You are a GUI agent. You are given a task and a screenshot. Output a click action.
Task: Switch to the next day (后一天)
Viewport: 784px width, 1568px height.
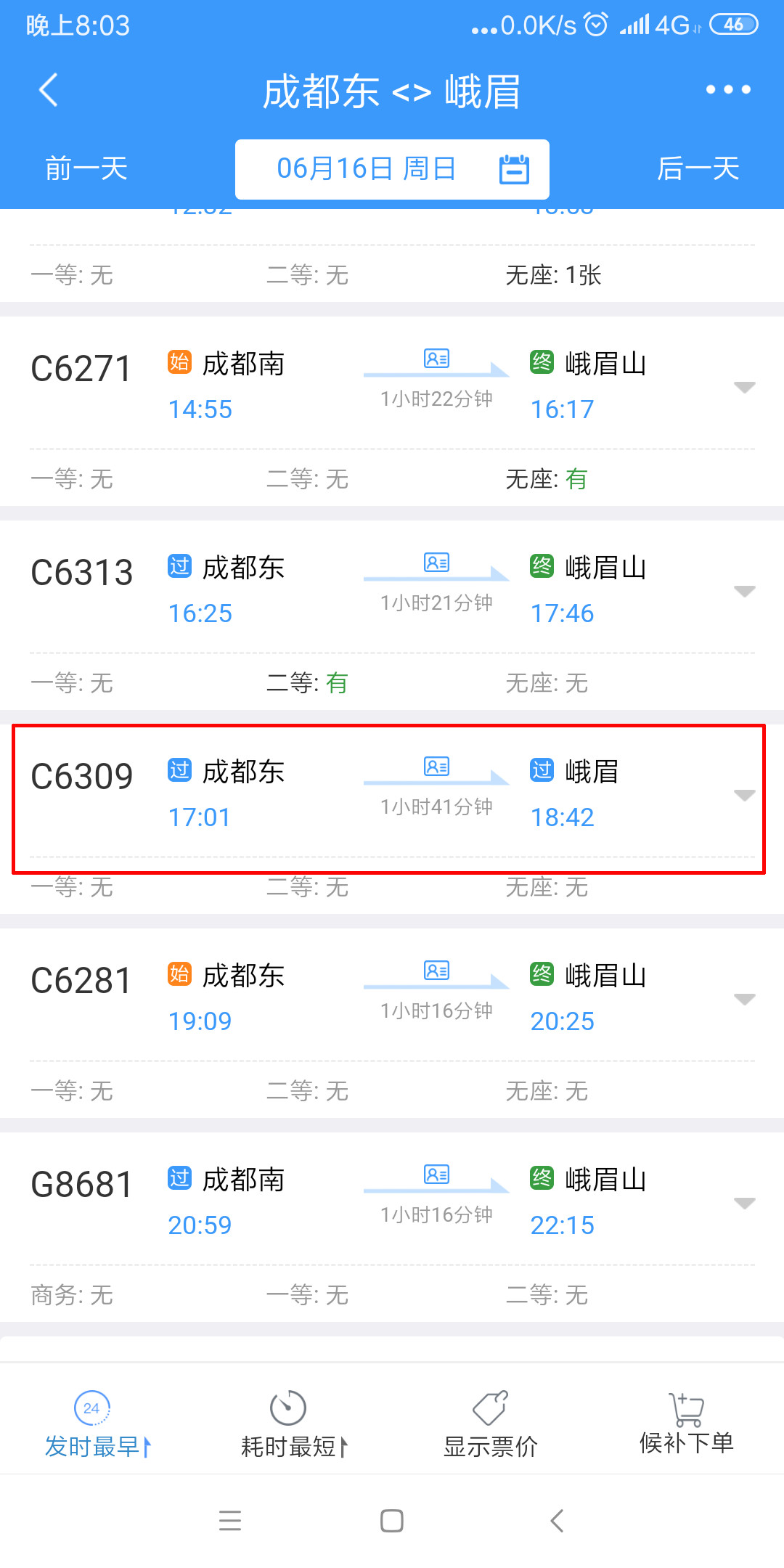(x=698, y=169)
